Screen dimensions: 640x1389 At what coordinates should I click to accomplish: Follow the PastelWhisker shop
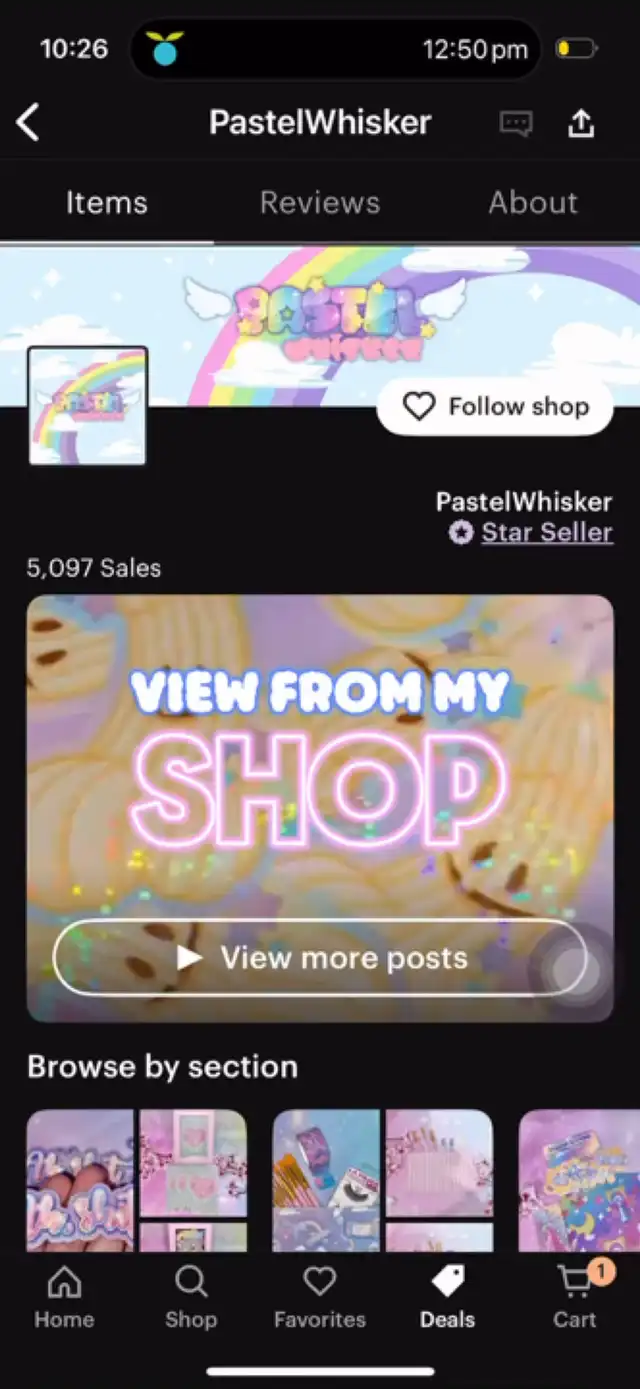[495, 406]
